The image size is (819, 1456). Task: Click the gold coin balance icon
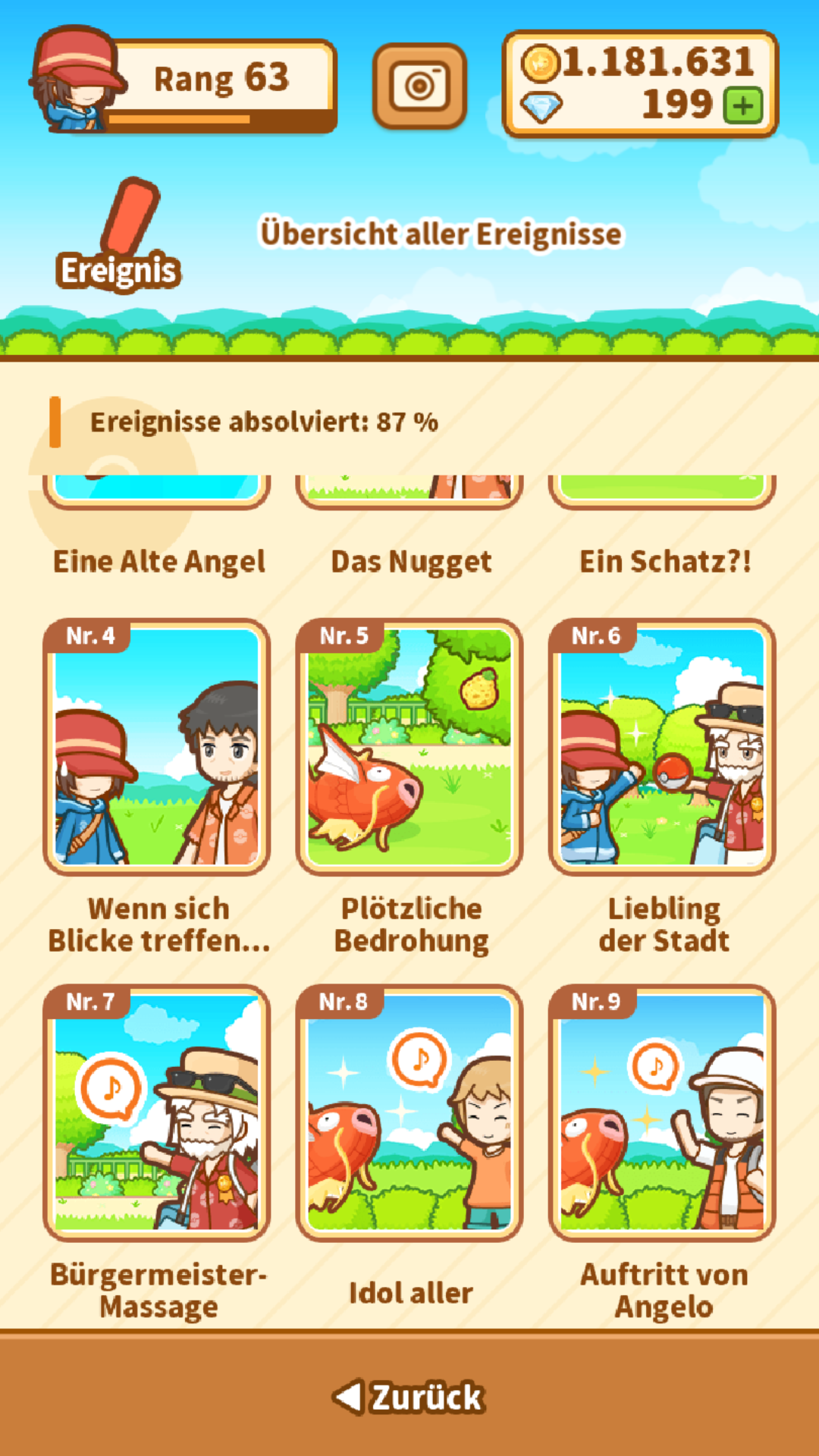coord(541,64)
